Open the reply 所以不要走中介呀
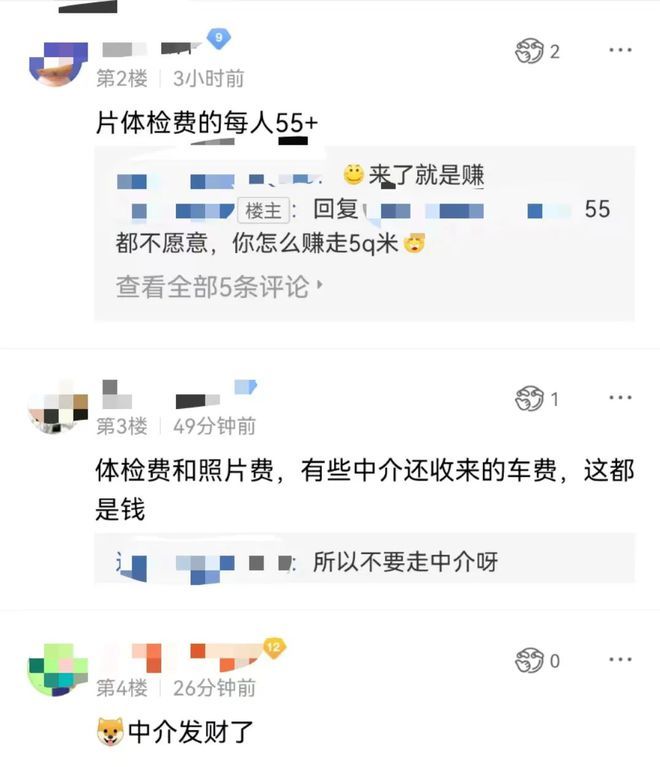Viewport: 660px width, 767px height. coord(405,562)
